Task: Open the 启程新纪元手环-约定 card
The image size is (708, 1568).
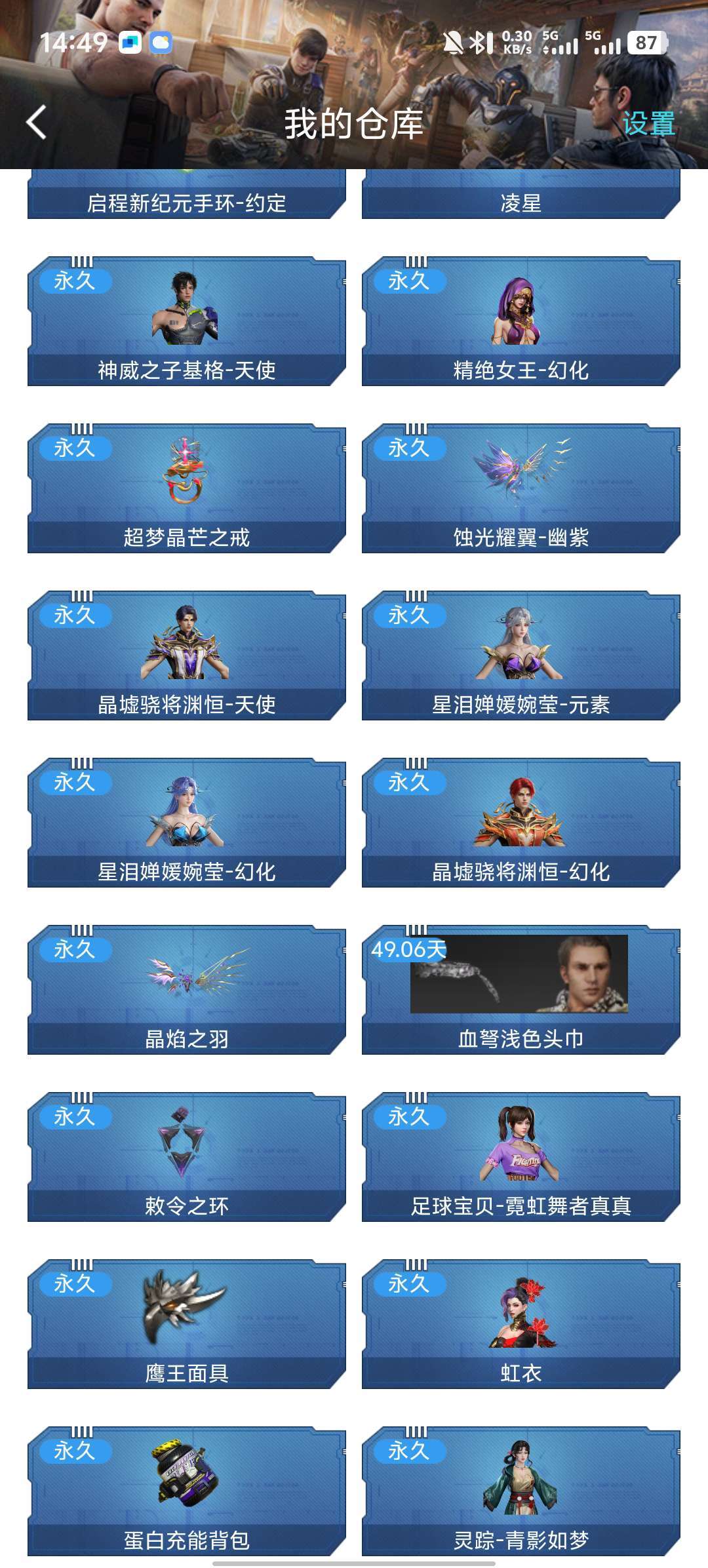Action: (x=187, y=195)
